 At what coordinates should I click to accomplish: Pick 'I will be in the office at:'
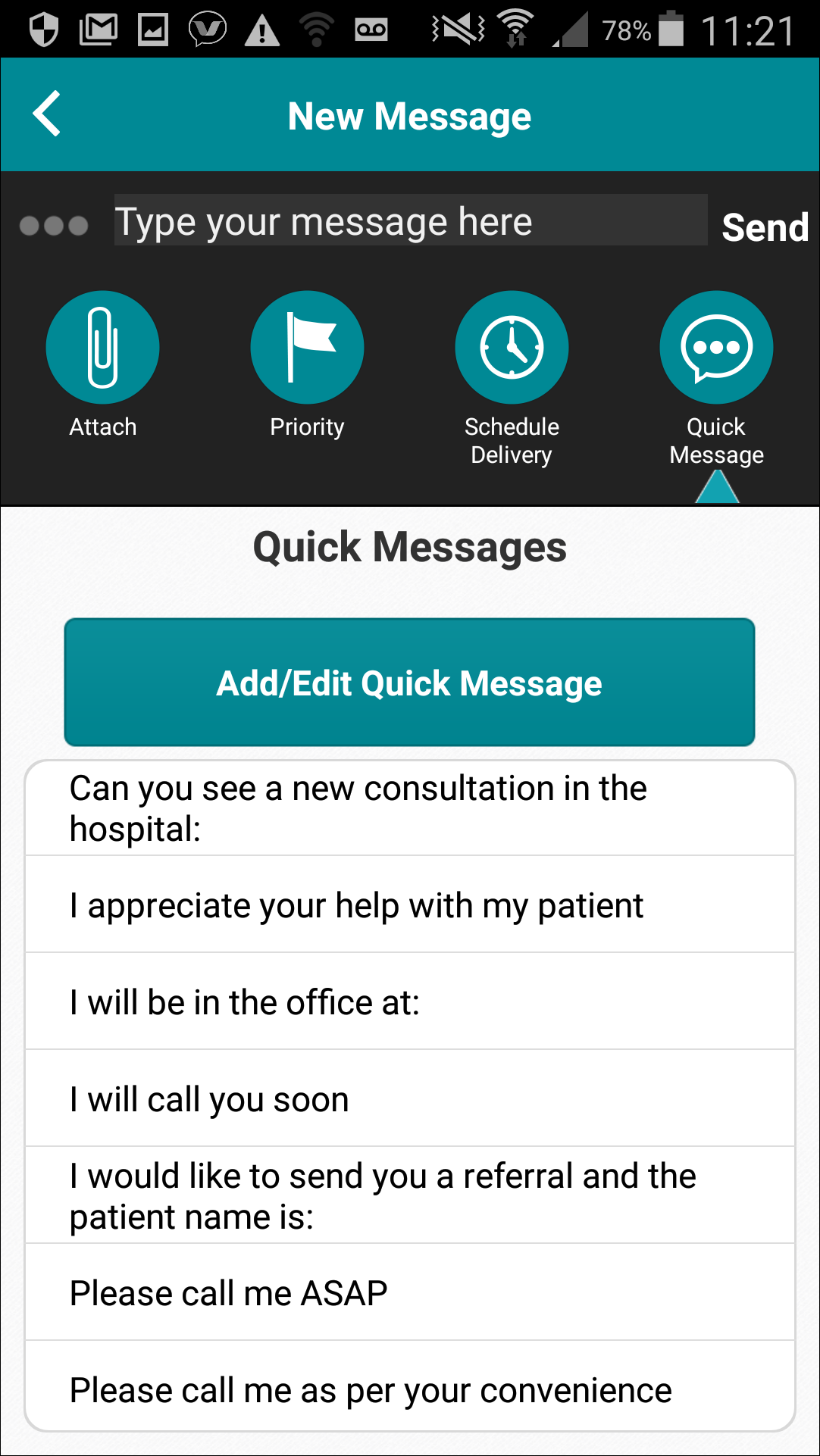[x=410, y=1001]
